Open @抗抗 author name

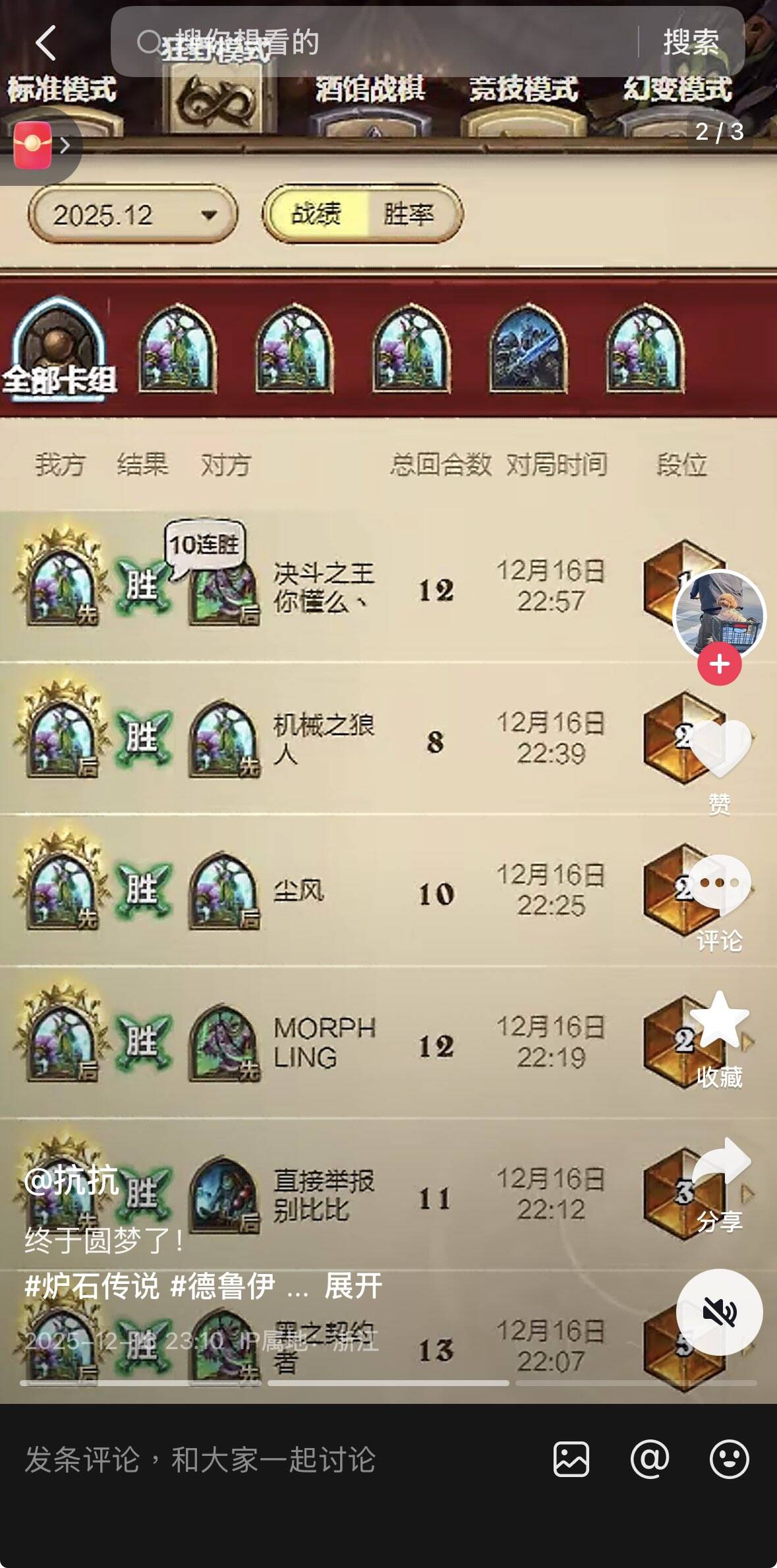click(x=71, y=1180)
